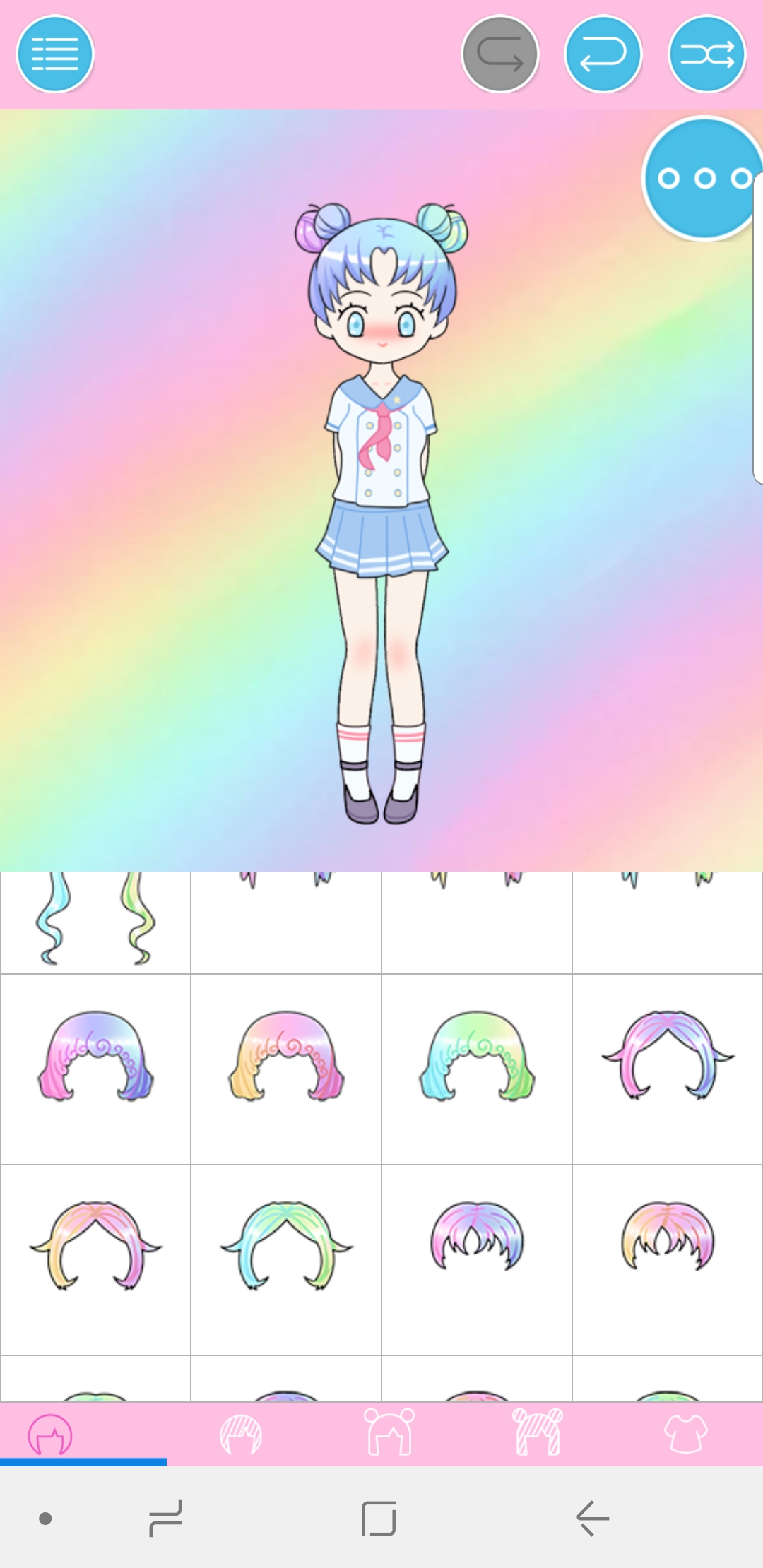Choose the short yellow-pink spiky hairstyle
This screenshot has height=1568, width=763.
pos(668,1259)
